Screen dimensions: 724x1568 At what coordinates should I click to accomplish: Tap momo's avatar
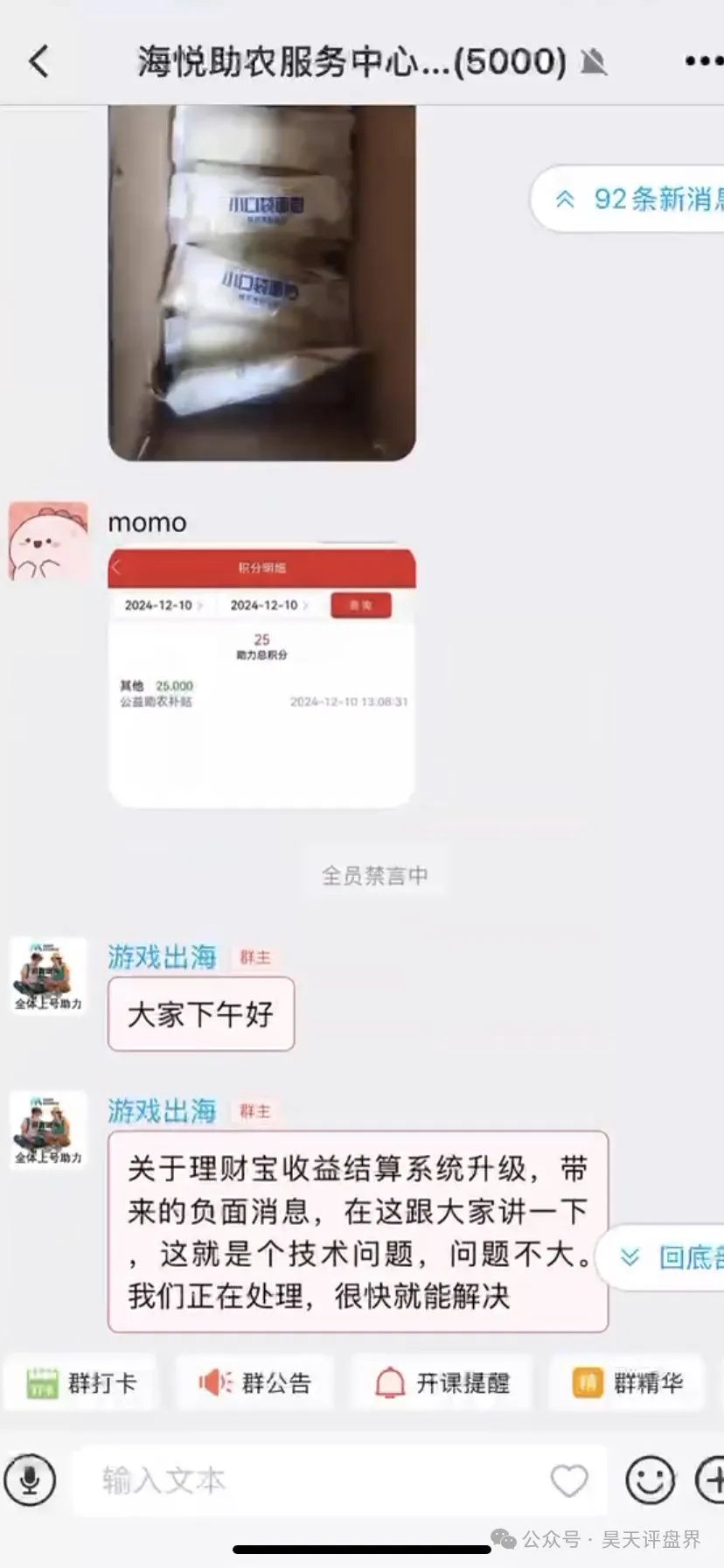48,541
